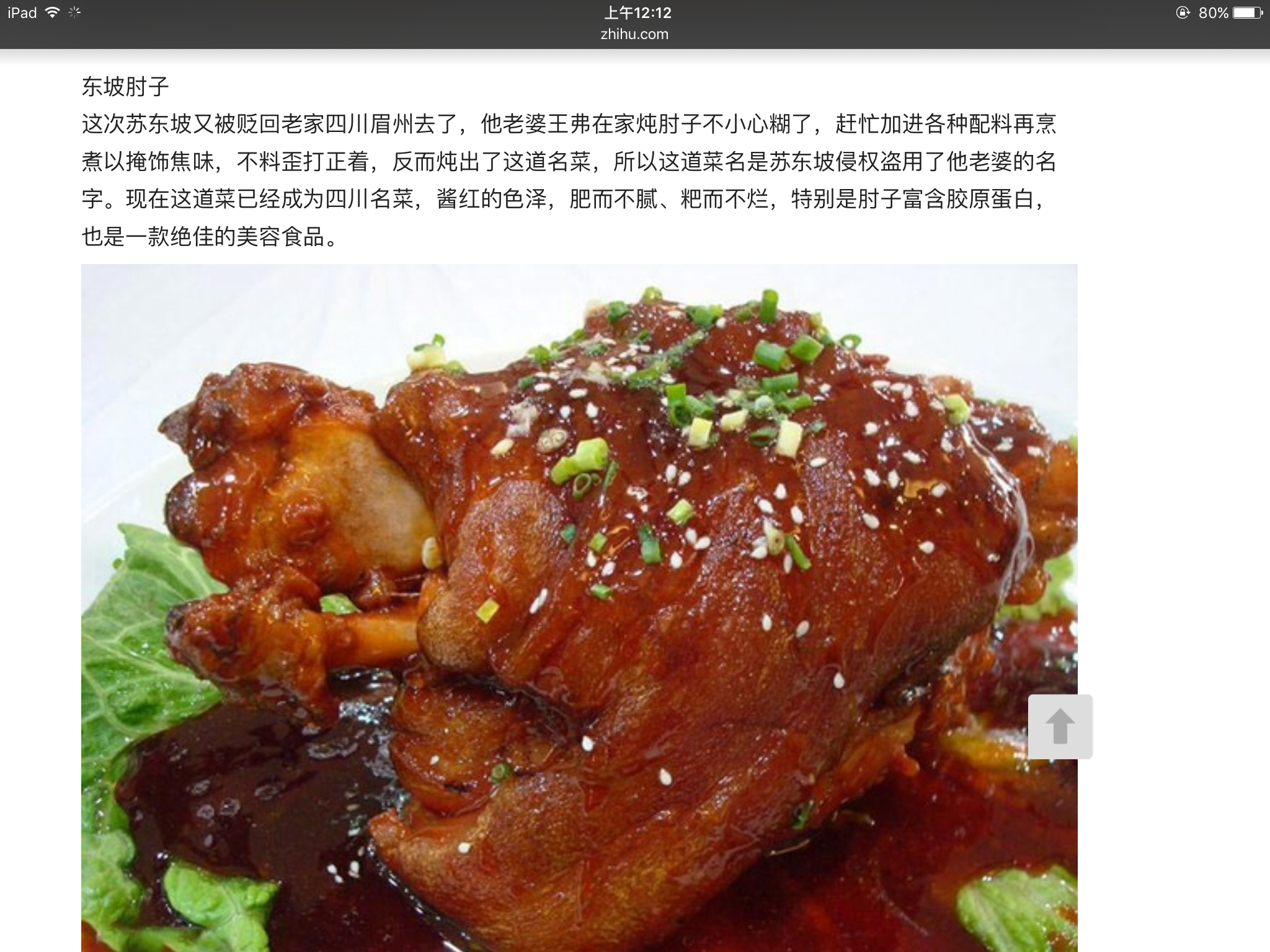
Task: Tap the back-to-top arrow button
Action: 1060,726
